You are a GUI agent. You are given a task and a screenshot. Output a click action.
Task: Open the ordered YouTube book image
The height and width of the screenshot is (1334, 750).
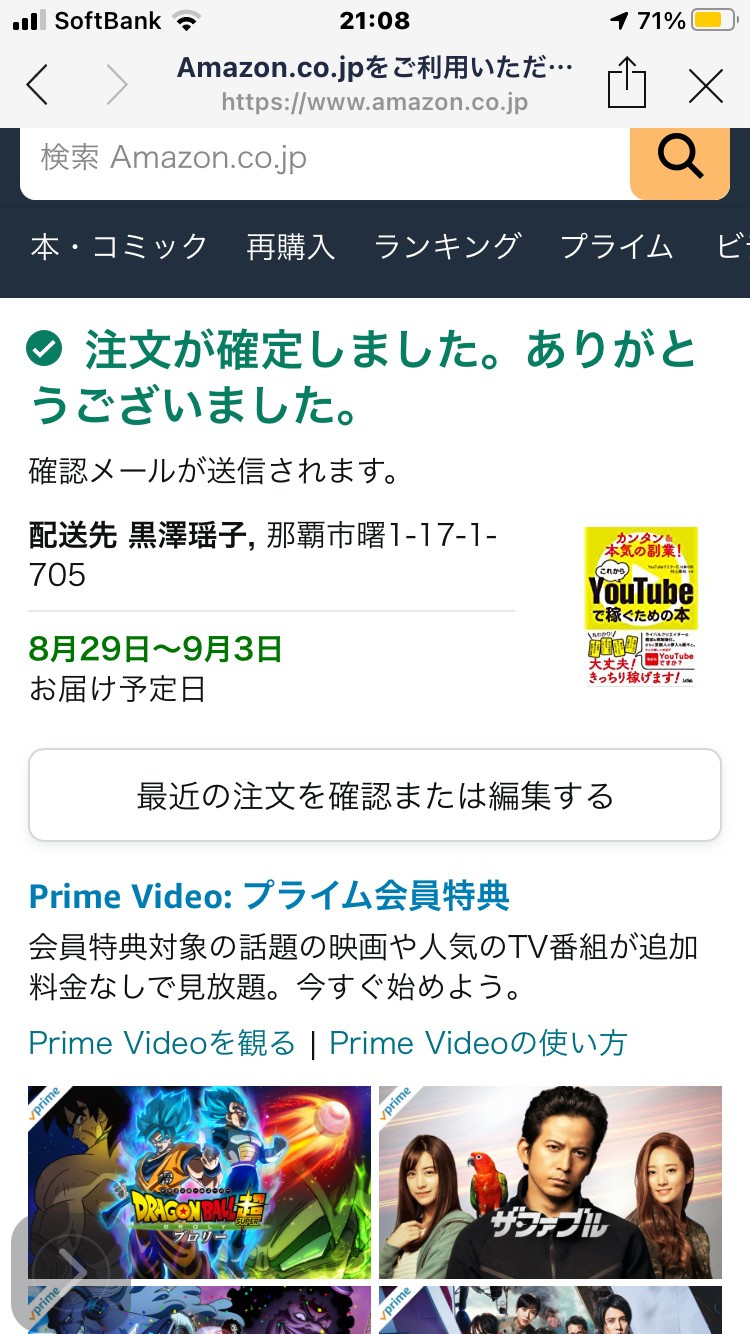641,607
